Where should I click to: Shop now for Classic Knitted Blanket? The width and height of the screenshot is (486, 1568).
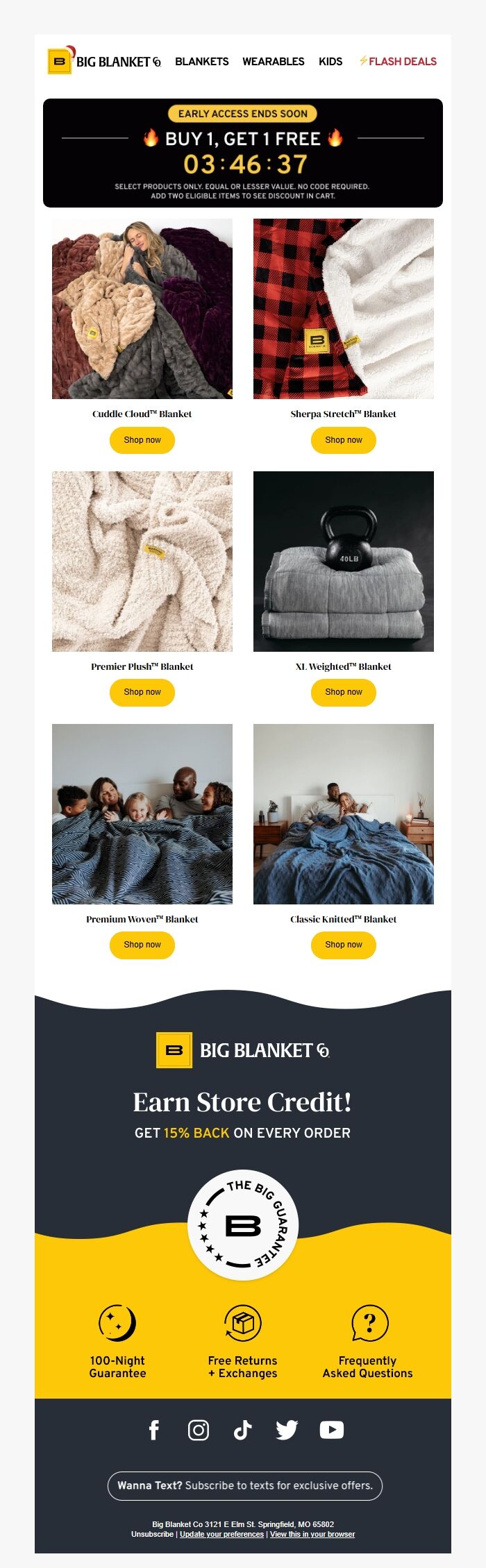pos(343,945)
